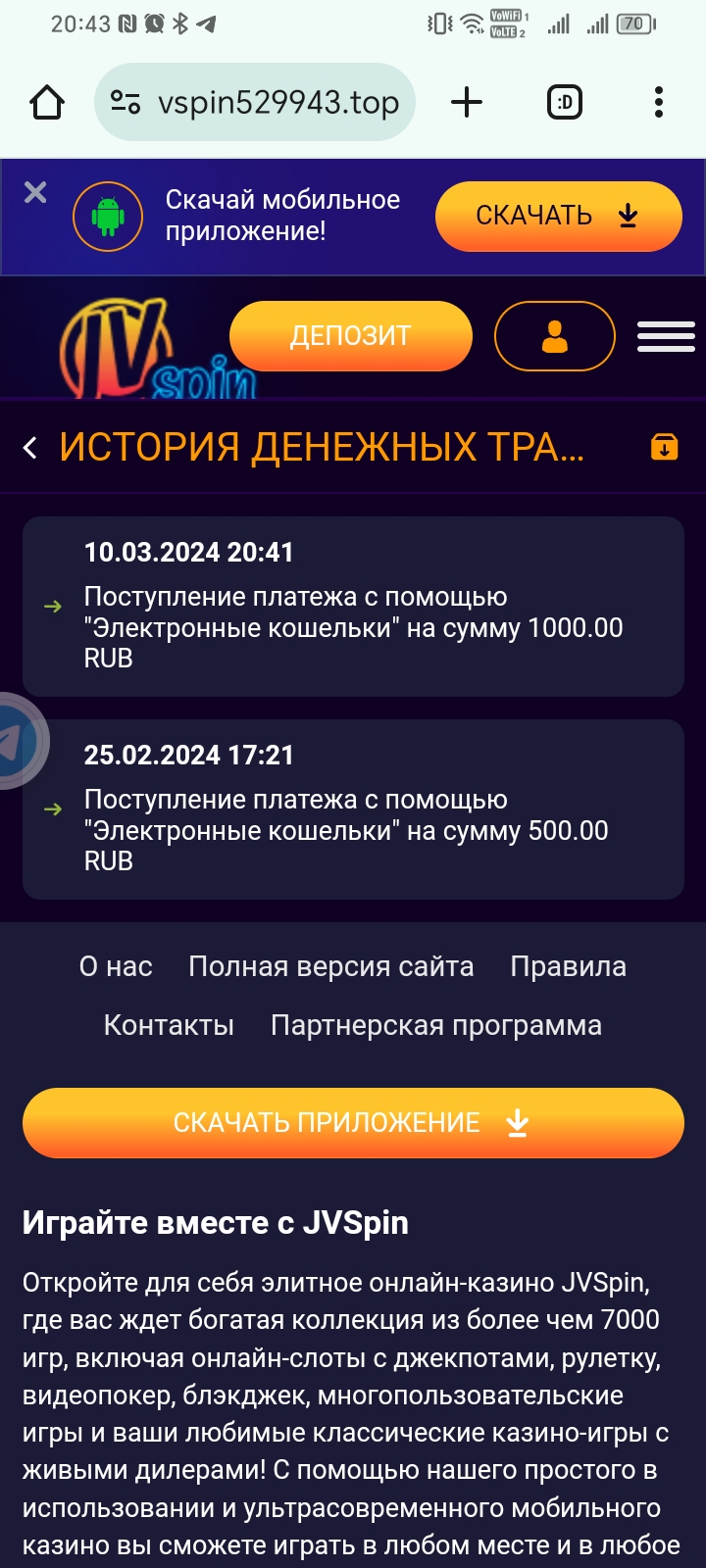Tap the vspin529943.top address bar
This screenshot has width=706, height=1568.
255,102
